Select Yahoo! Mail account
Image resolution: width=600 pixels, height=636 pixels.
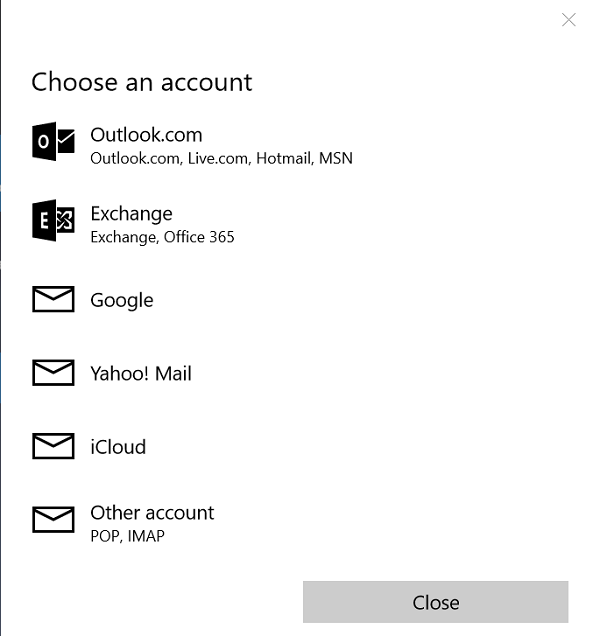tap(140, 374)
